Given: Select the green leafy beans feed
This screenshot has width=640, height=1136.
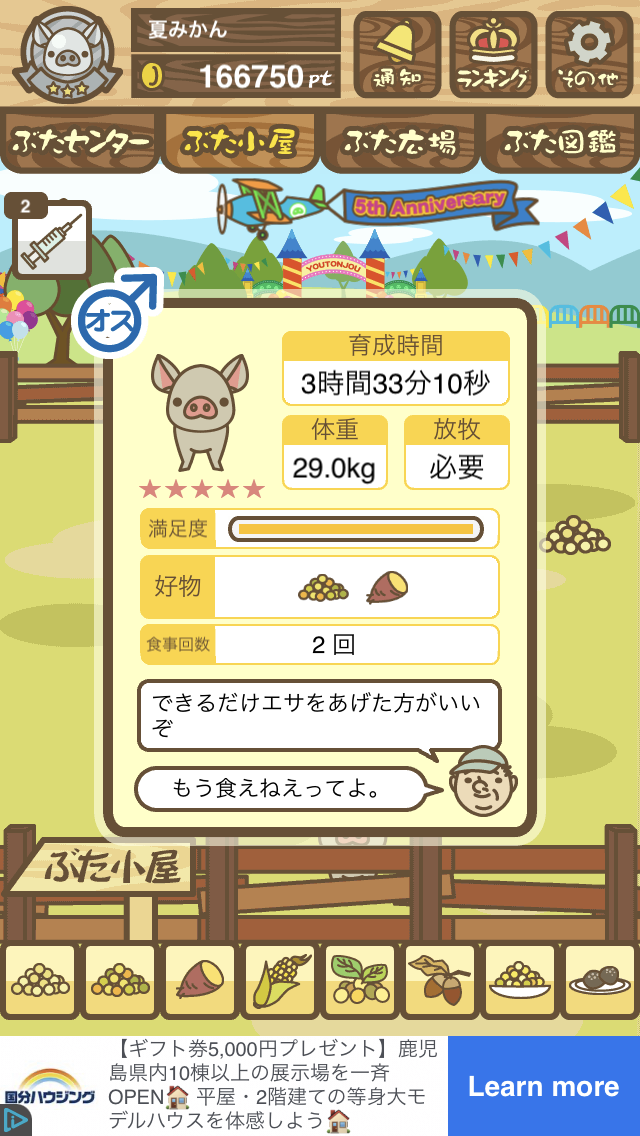Looking at the screenshot, I should coord(360,980).
